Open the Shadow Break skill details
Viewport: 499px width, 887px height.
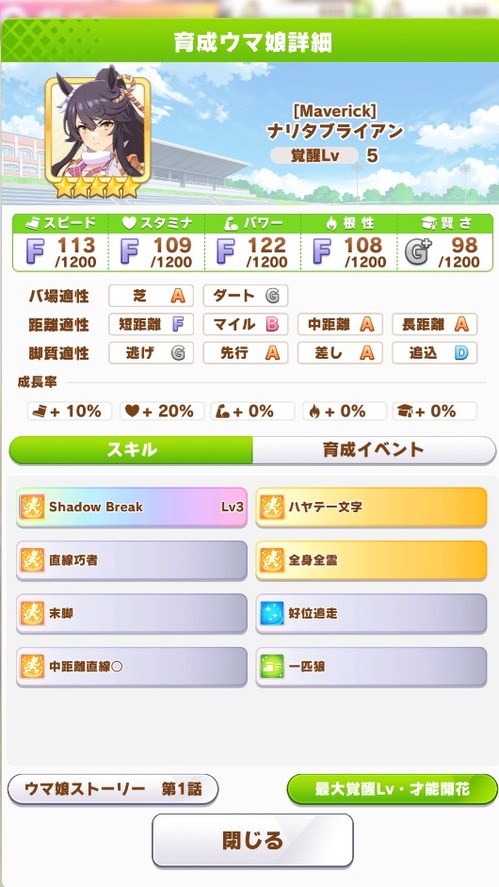coord(131,507)
